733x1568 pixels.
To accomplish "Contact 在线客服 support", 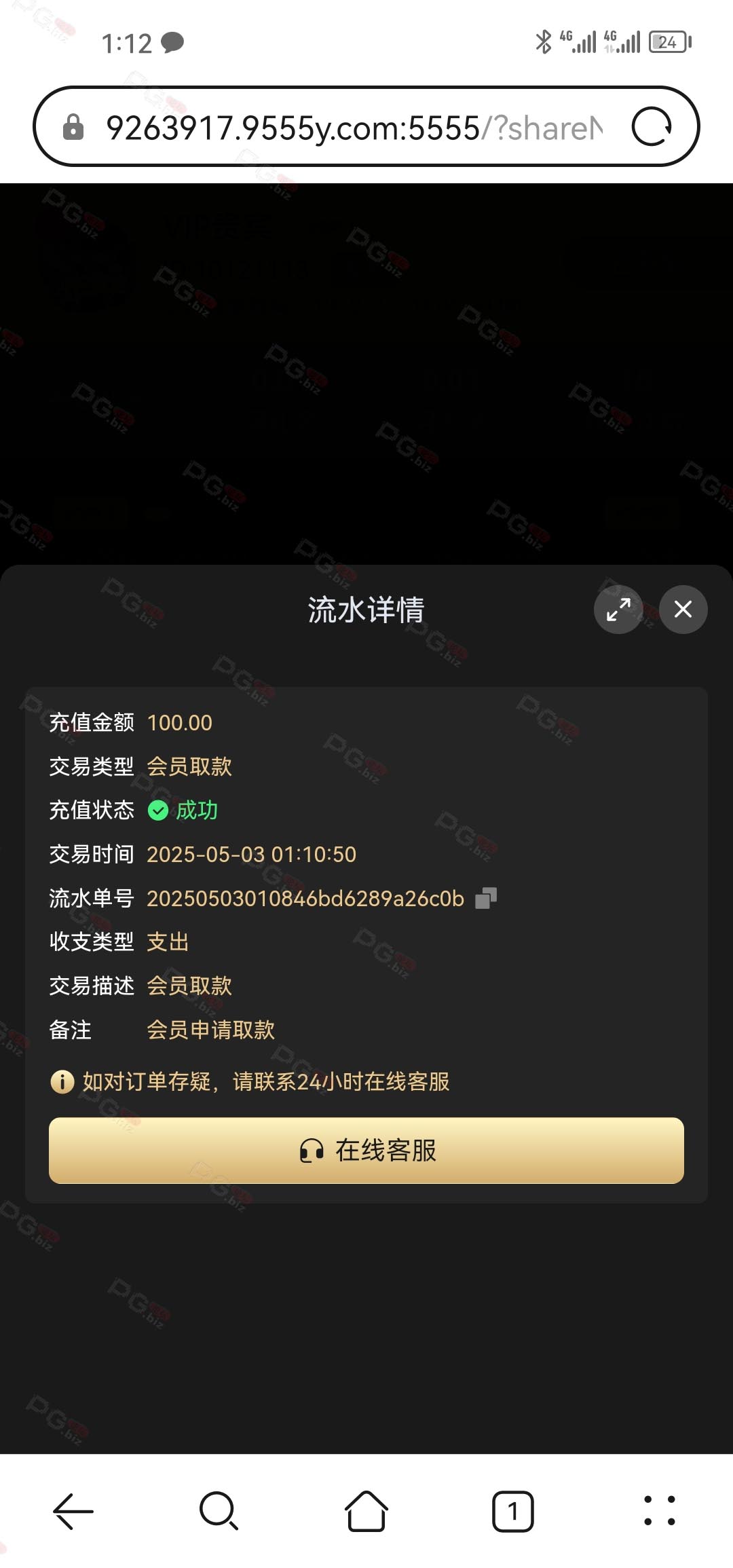I will point(366,1151).
